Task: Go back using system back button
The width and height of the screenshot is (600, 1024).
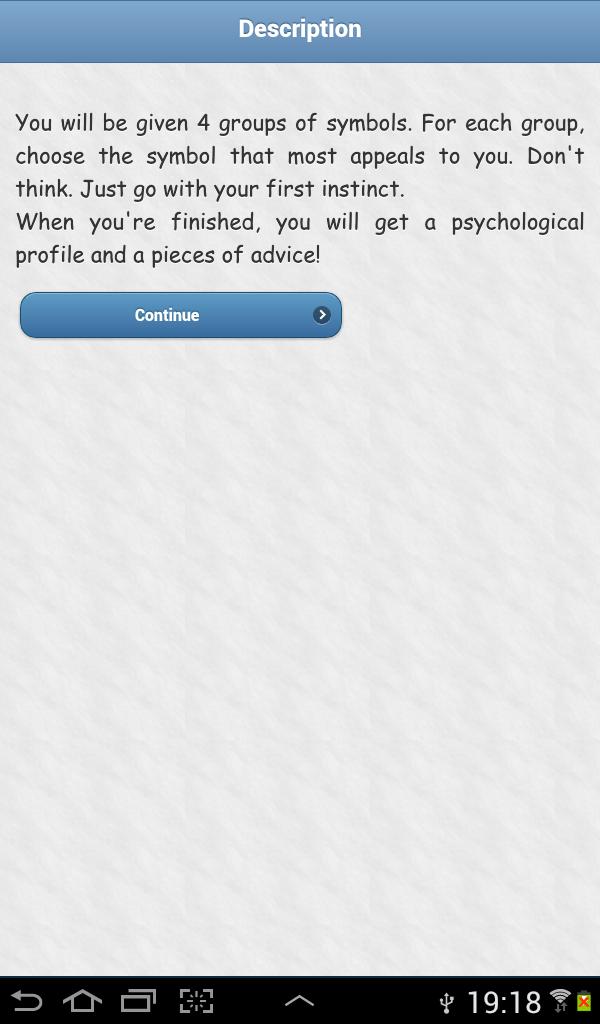Action: pyautogui.click(x=27, y=1001)
